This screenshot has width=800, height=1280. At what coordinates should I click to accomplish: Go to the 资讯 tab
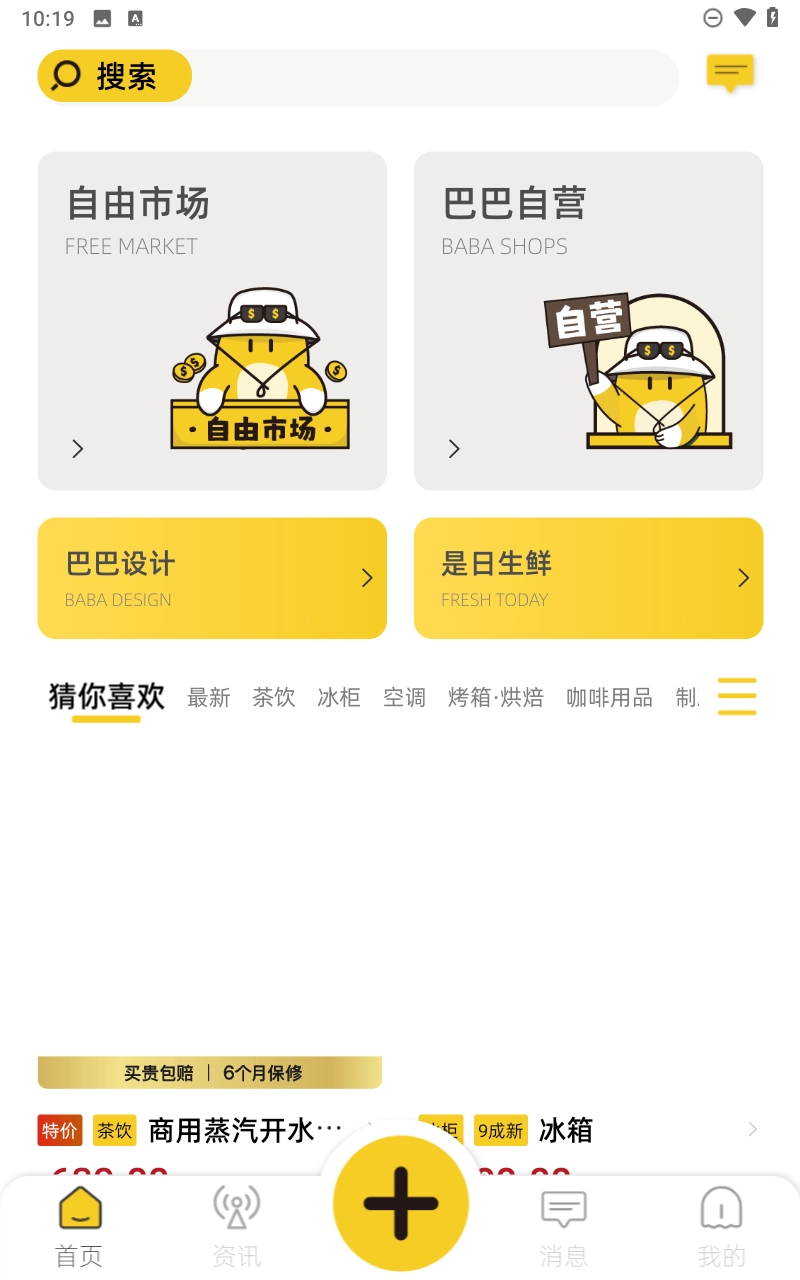point(237,1225)
